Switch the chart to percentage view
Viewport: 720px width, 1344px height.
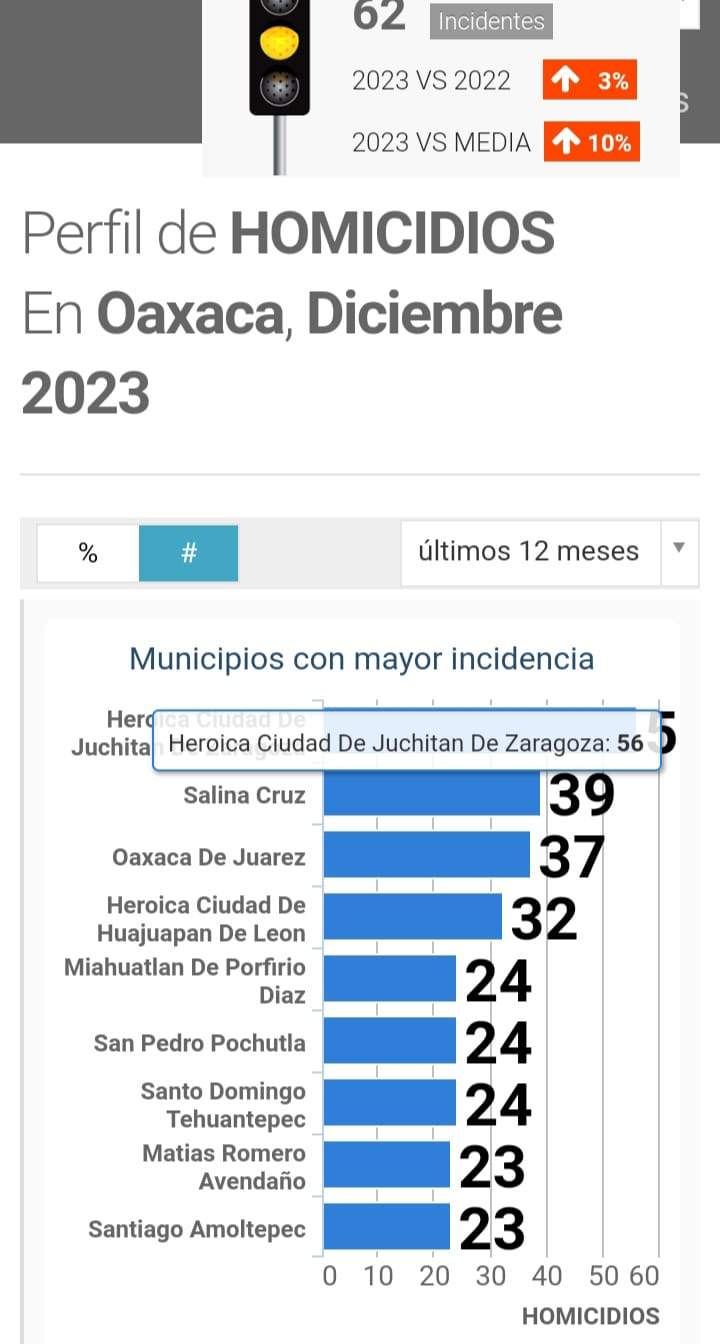(88, 553)
